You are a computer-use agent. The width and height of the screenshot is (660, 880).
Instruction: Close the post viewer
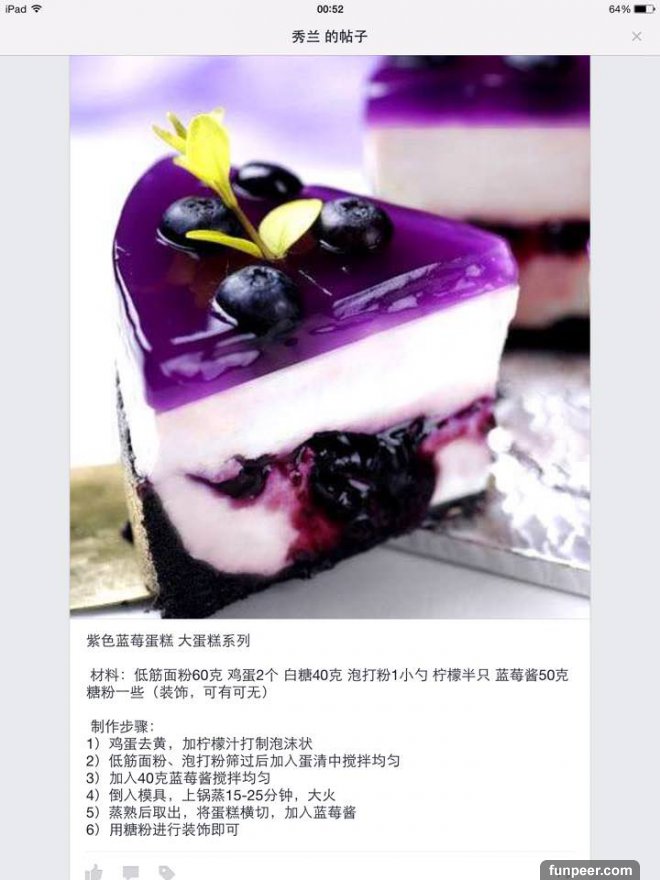[637, 36]
